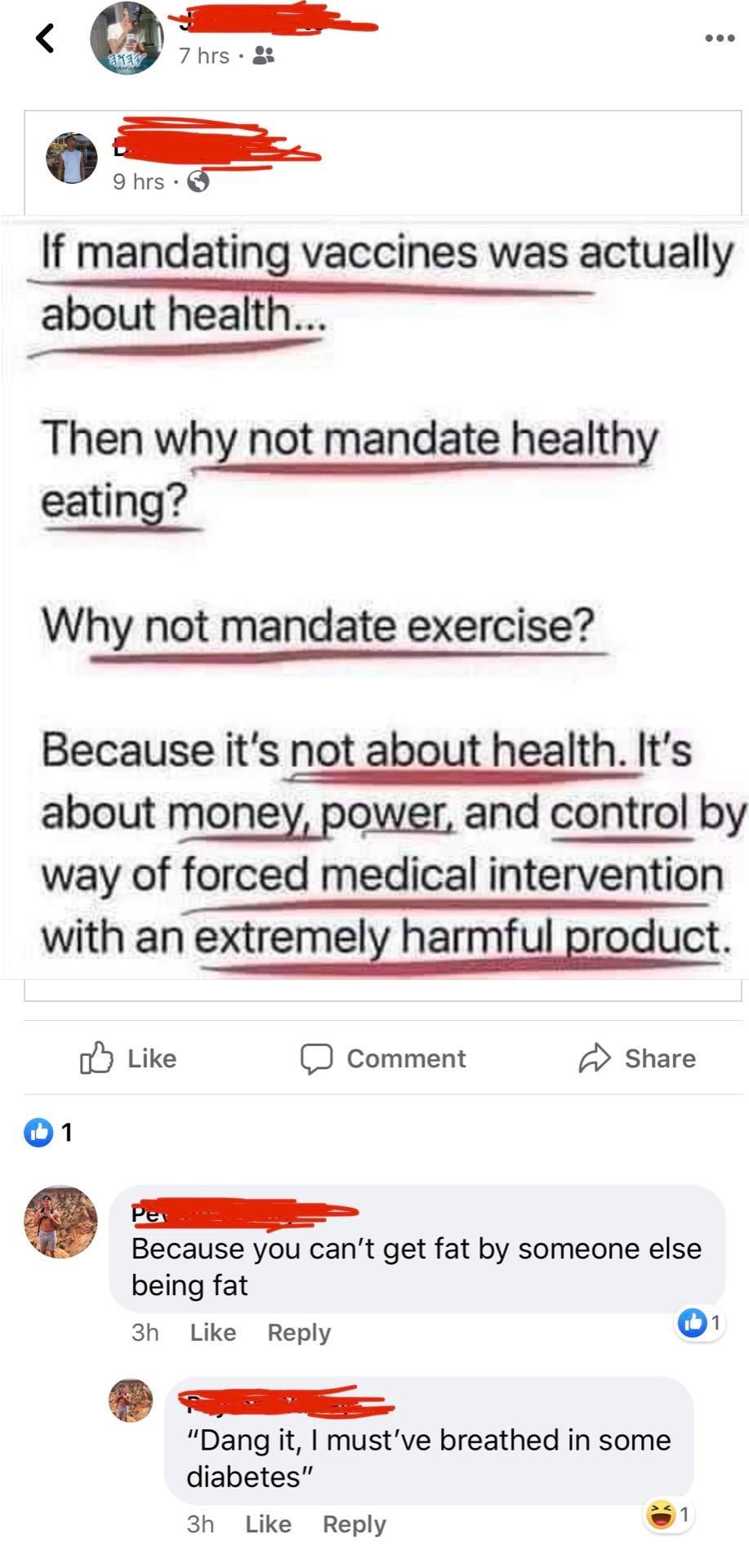Like this post
The image size is (749, 1568).
[x=128, y=1058]
